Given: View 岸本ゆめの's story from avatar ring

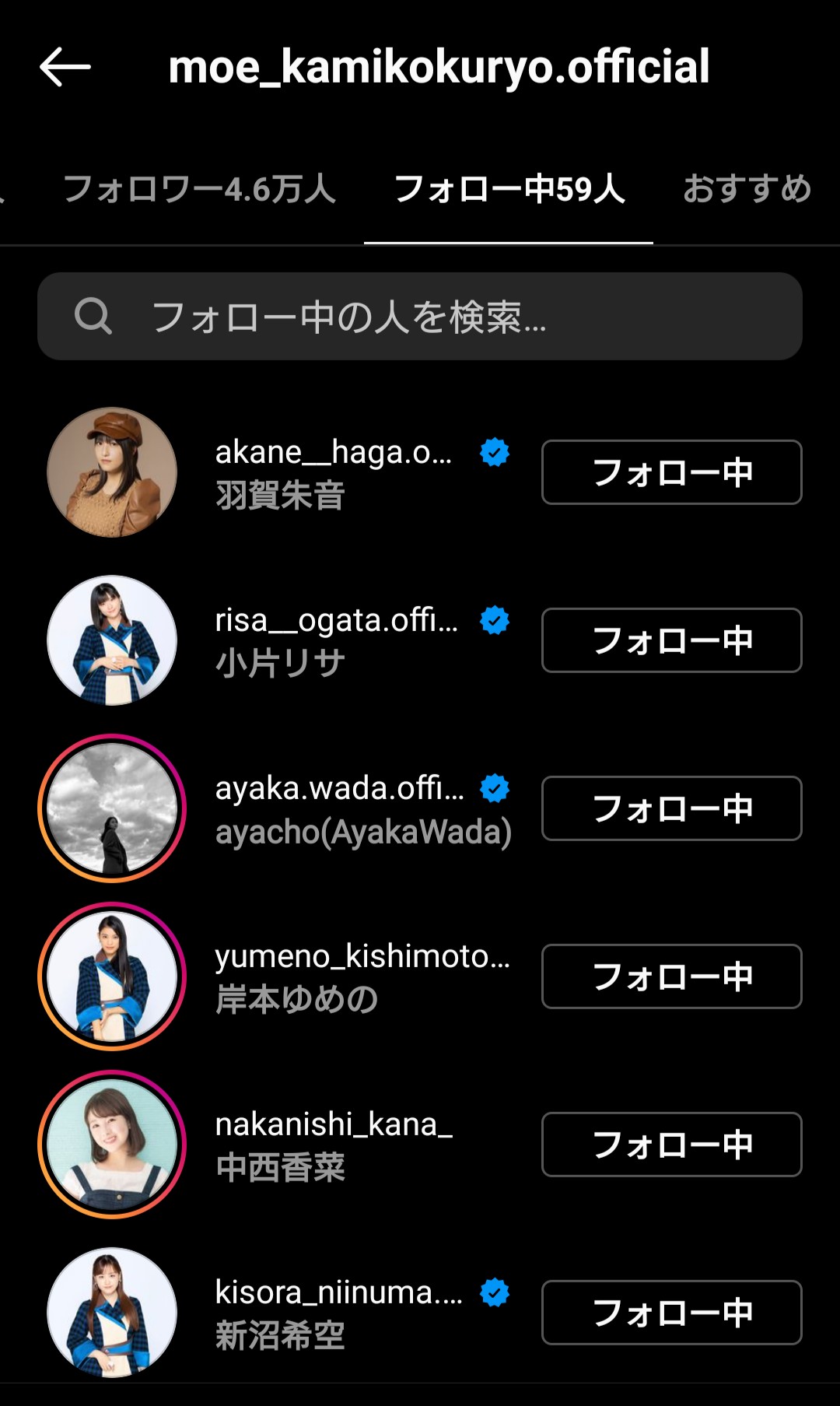Looking at the screenshot, I should (x=112, y=976).
